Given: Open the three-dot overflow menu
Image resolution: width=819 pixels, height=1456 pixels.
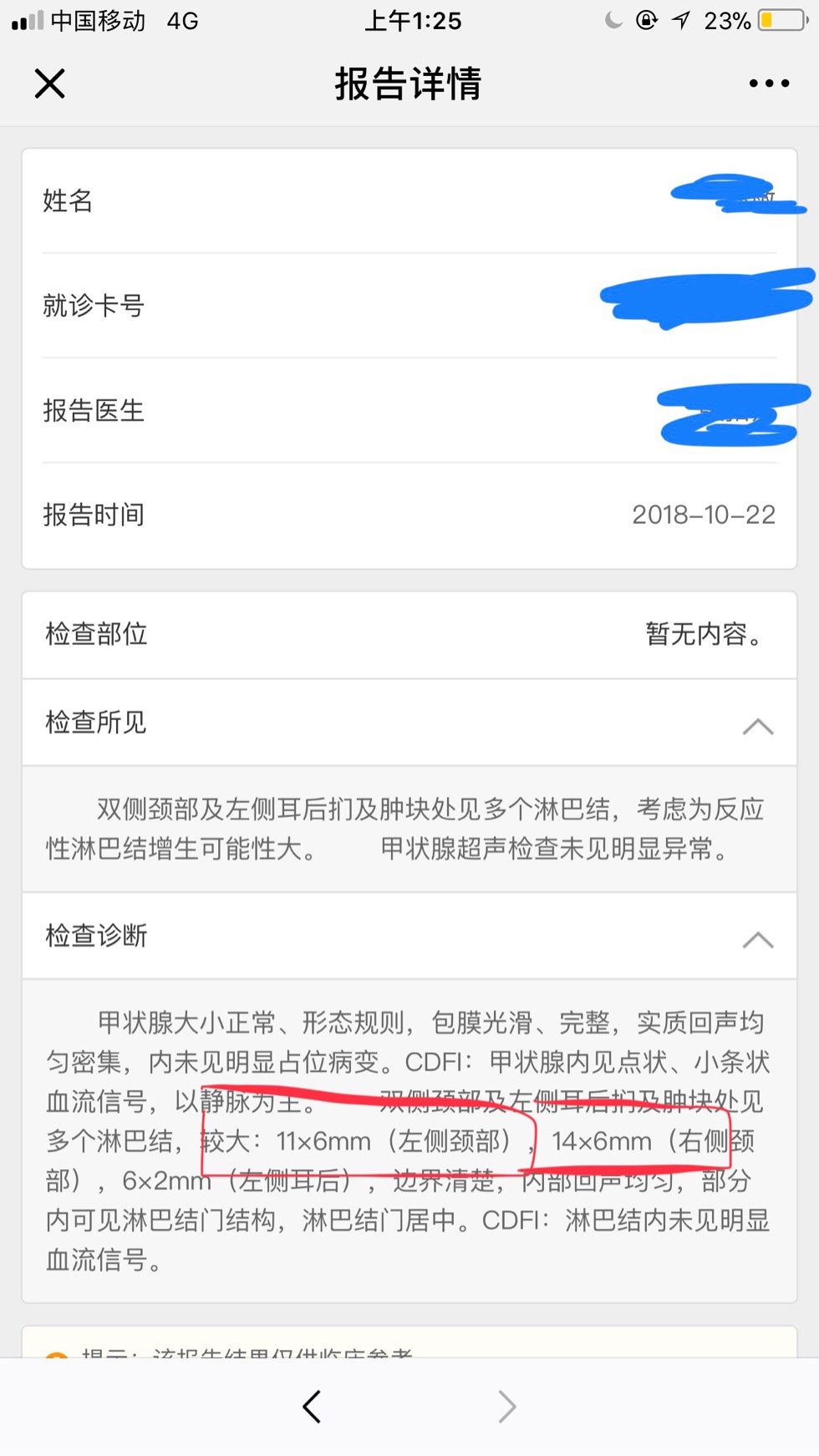Looking at the screenshot, I should pyautogui.click(x=769, y=84).
